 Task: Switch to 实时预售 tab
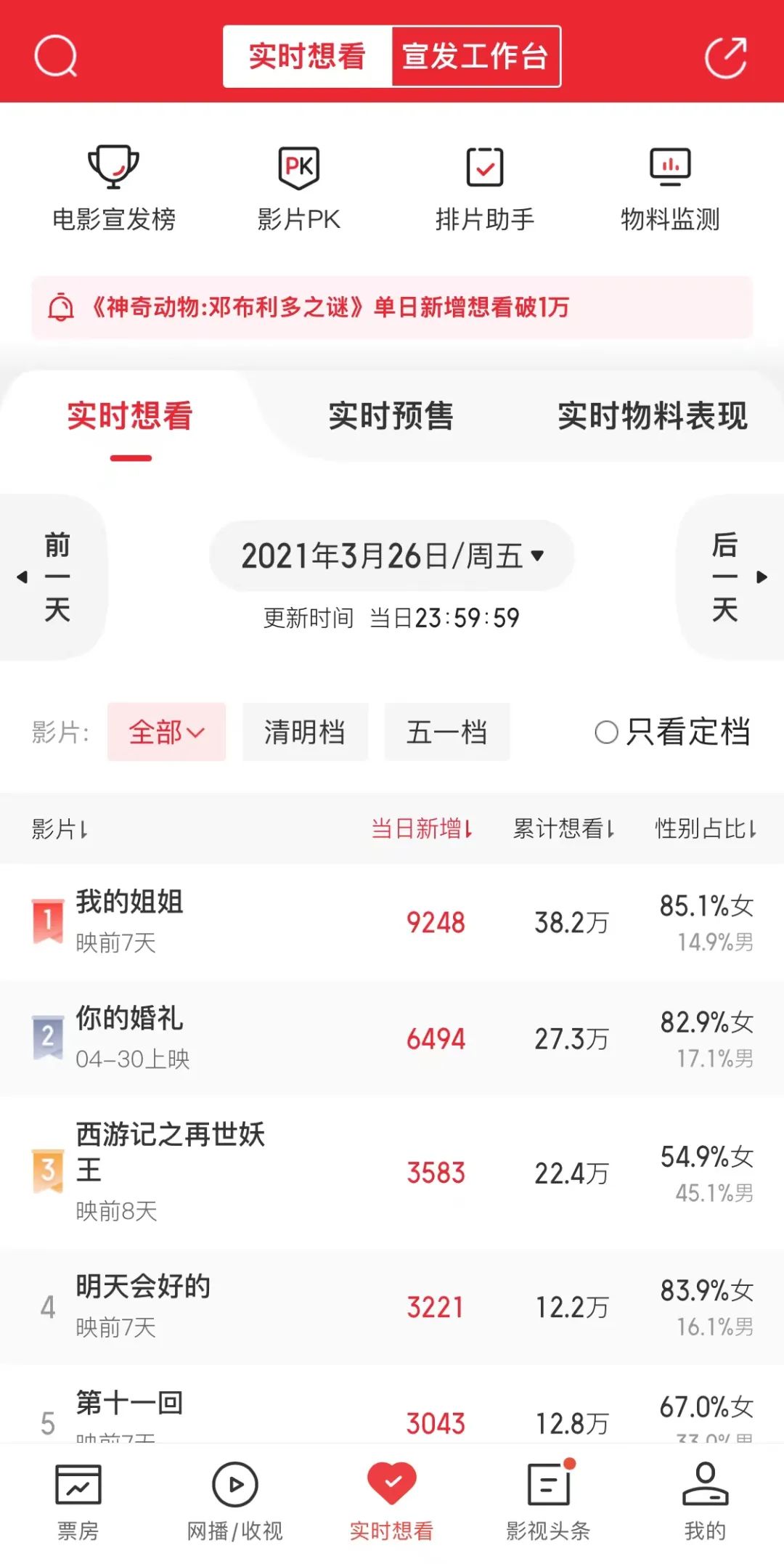tap(391, 416)
